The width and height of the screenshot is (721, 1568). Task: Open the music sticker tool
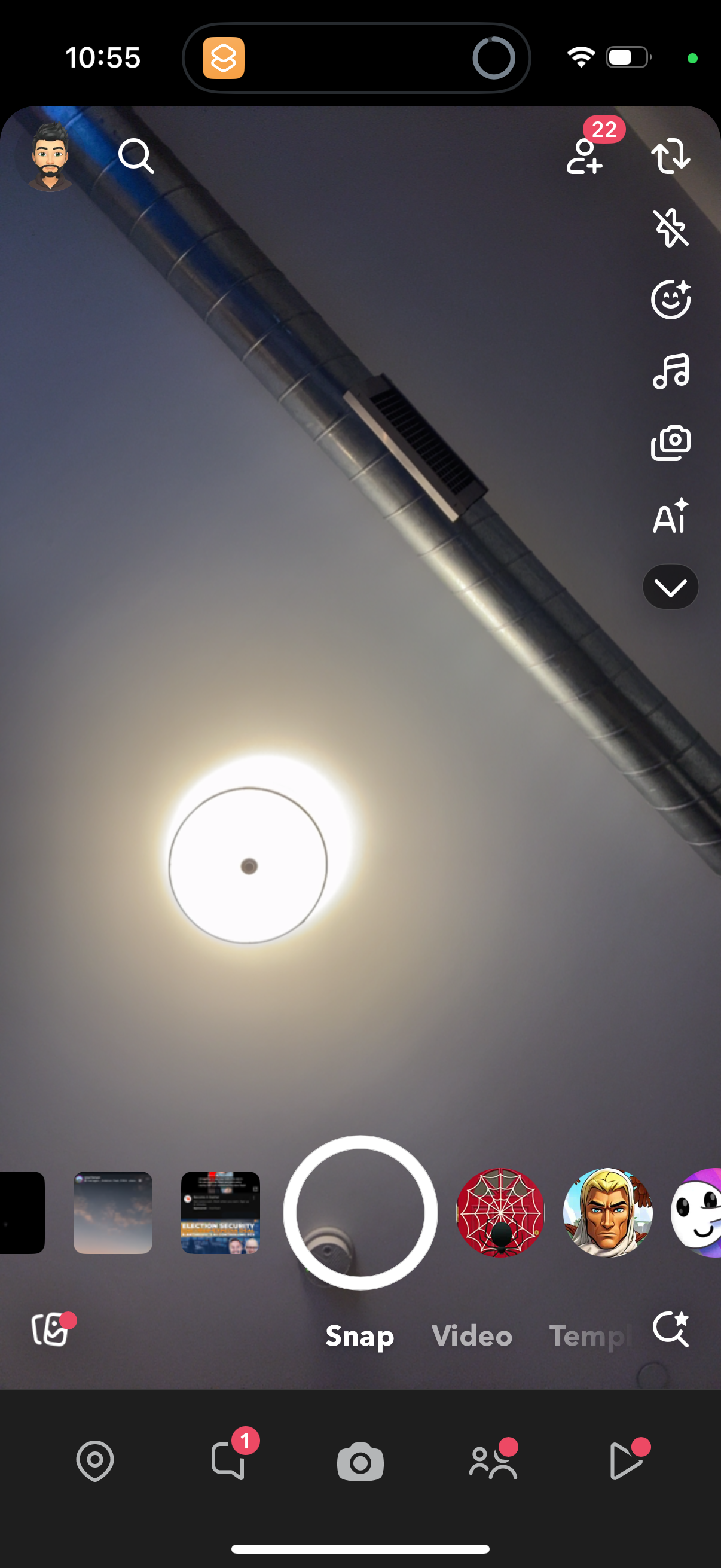(x=670, y=371)
